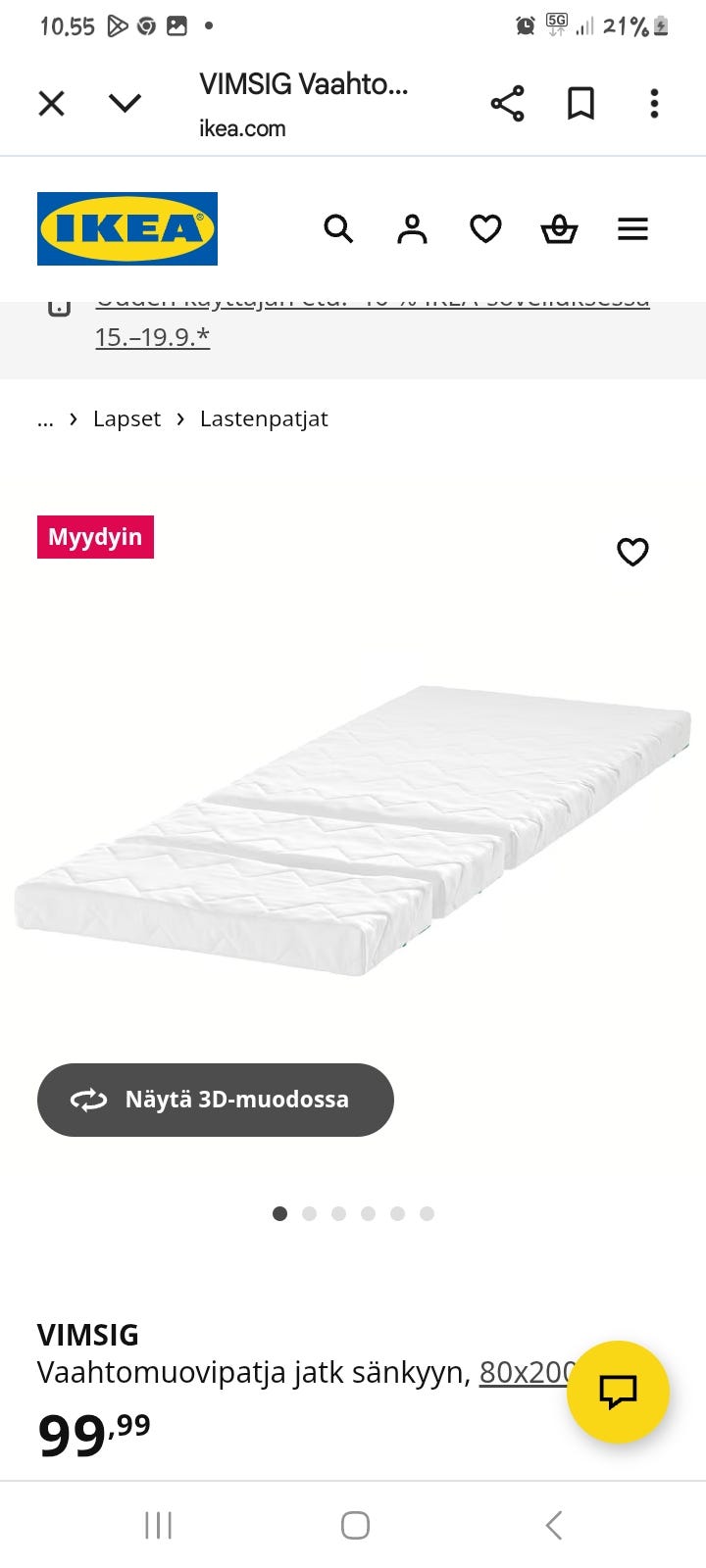This screenshot has width=706, height=1568.
Task: Collapse the page with the down chevron
Action: [x=125, y=102]
